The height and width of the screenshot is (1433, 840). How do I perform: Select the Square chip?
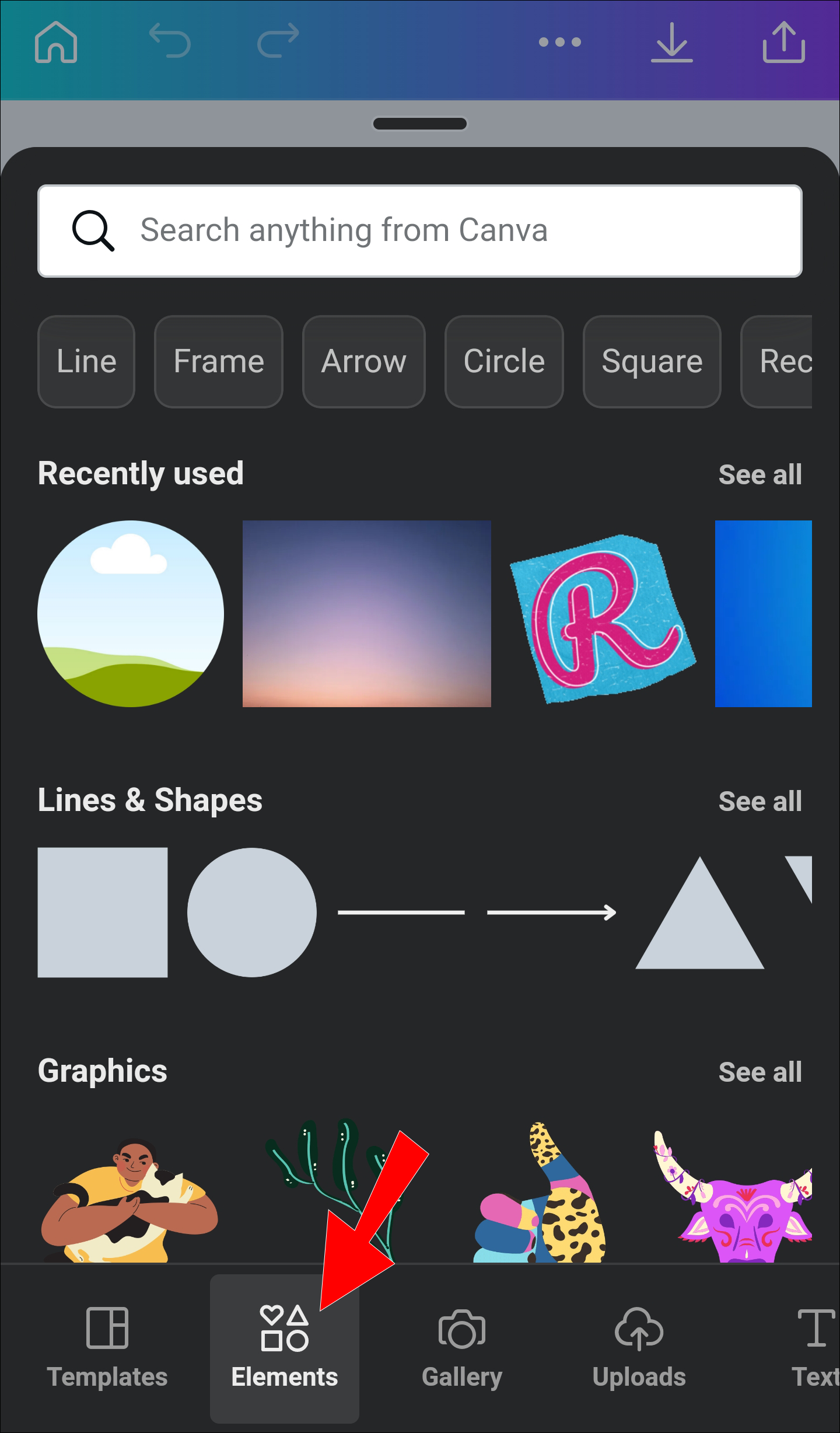pos(652,361)
